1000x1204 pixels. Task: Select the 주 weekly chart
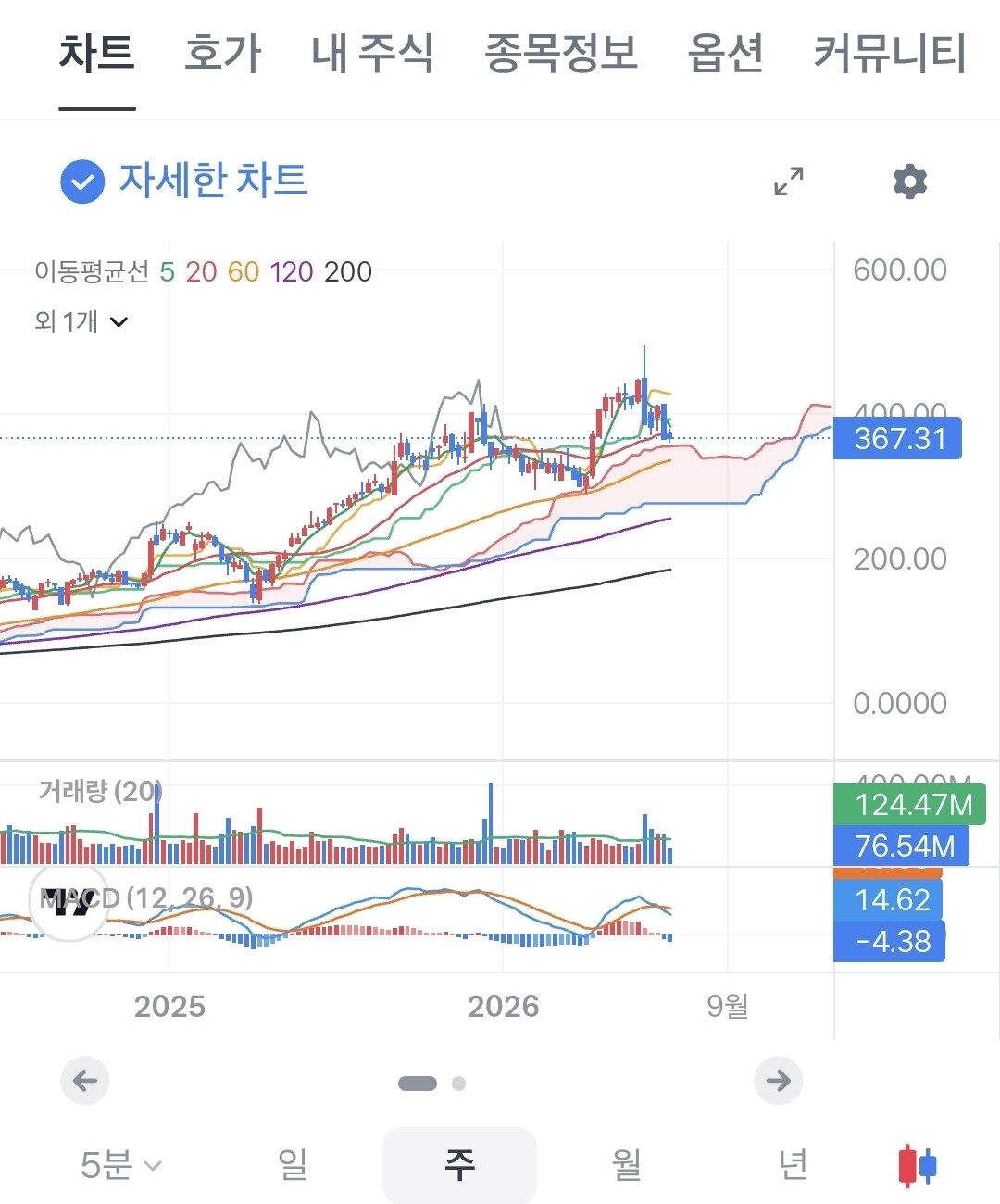459,1165
